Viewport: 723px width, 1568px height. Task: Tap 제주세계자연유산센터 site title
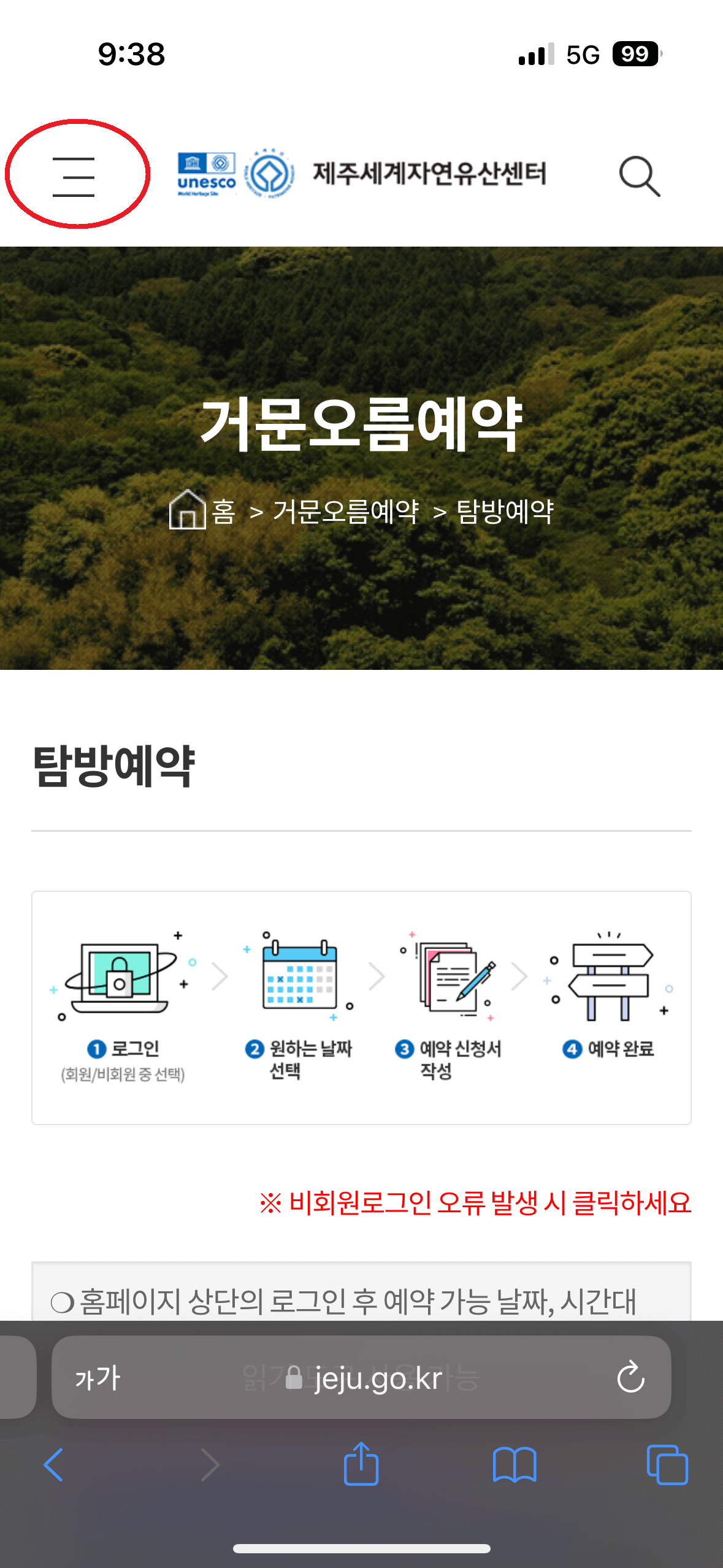tap(429, 175)
